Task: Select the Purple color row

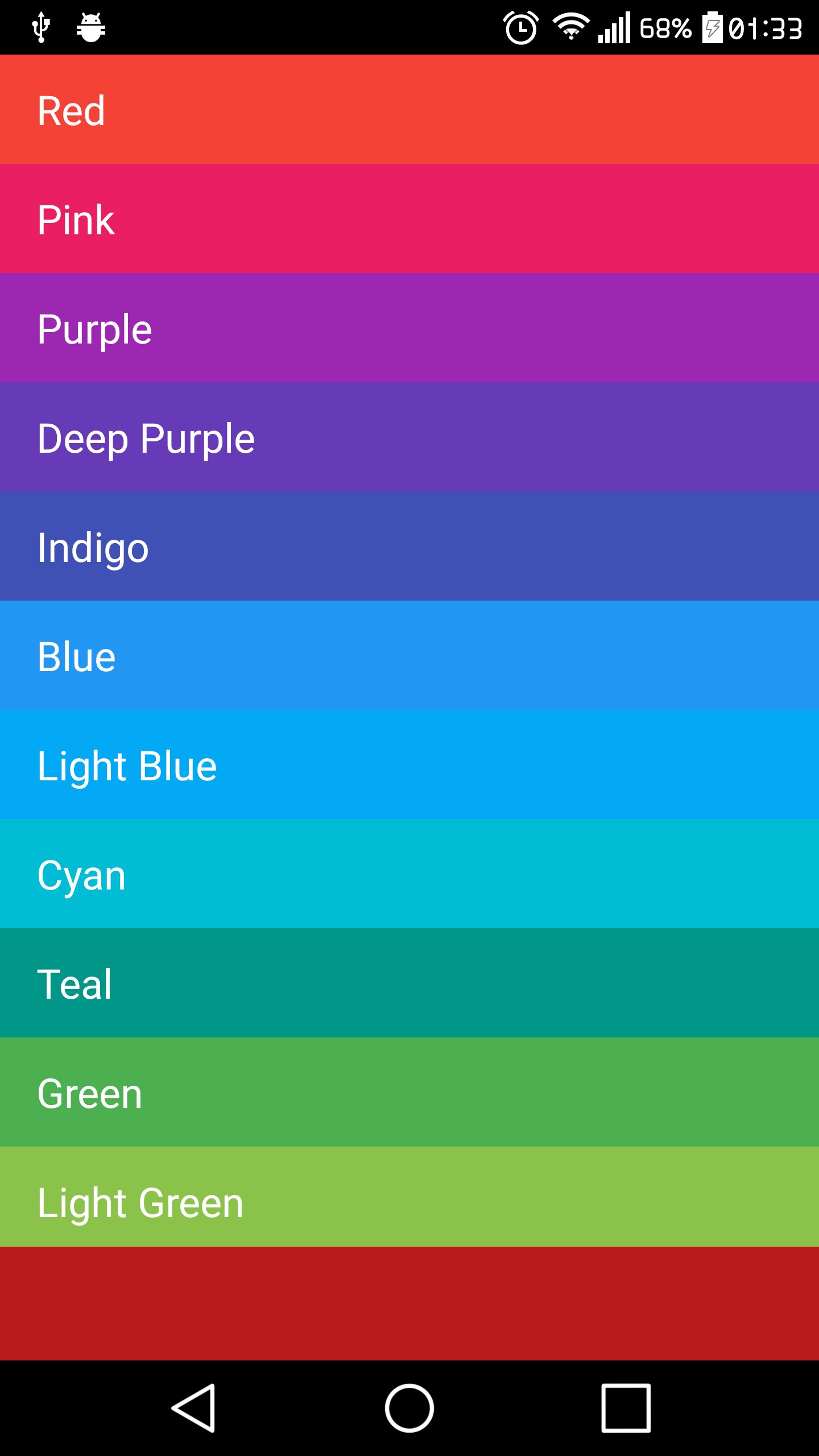Action: [409, 328]
